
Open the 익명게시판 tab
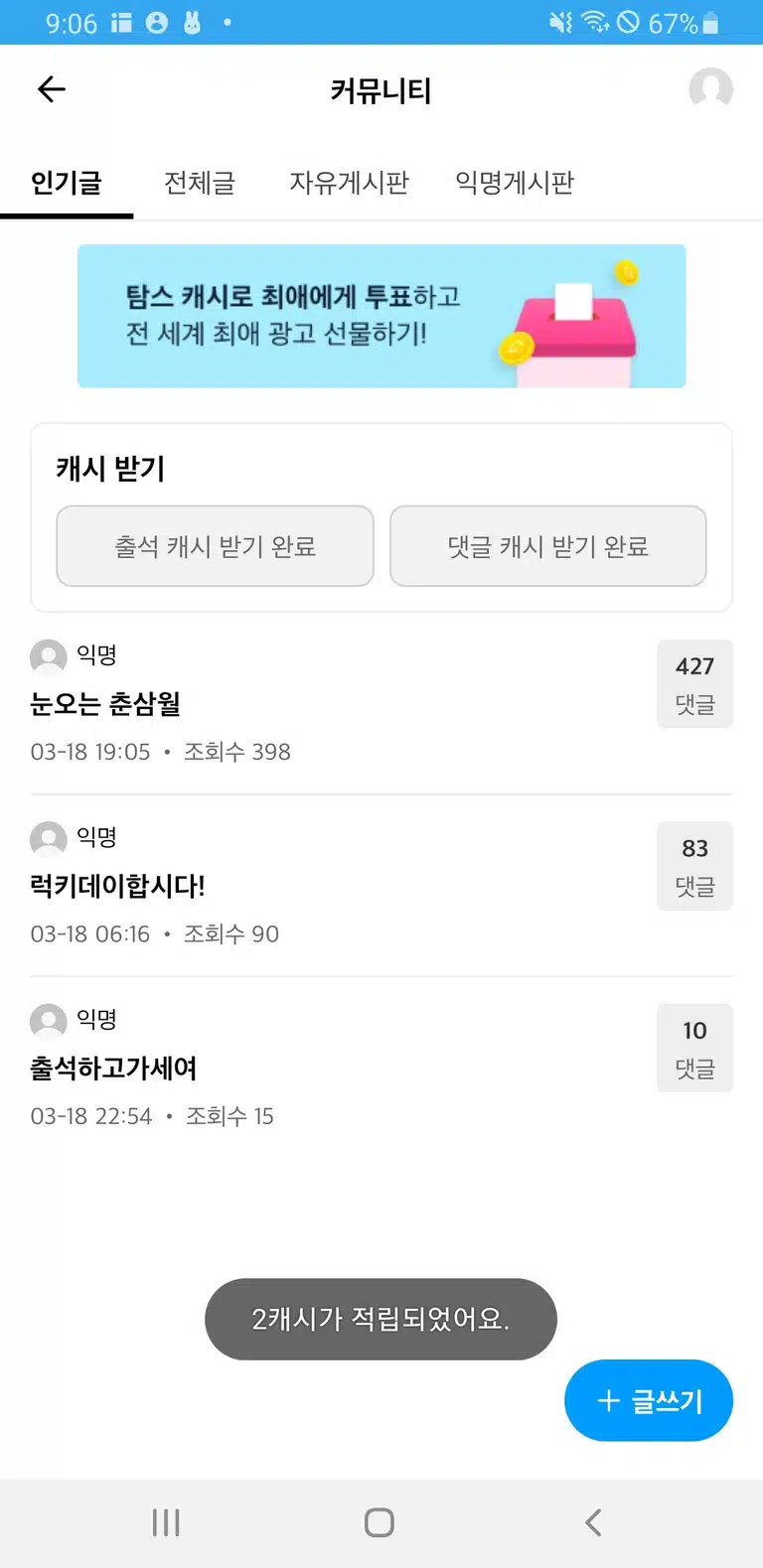click(515, 183)
